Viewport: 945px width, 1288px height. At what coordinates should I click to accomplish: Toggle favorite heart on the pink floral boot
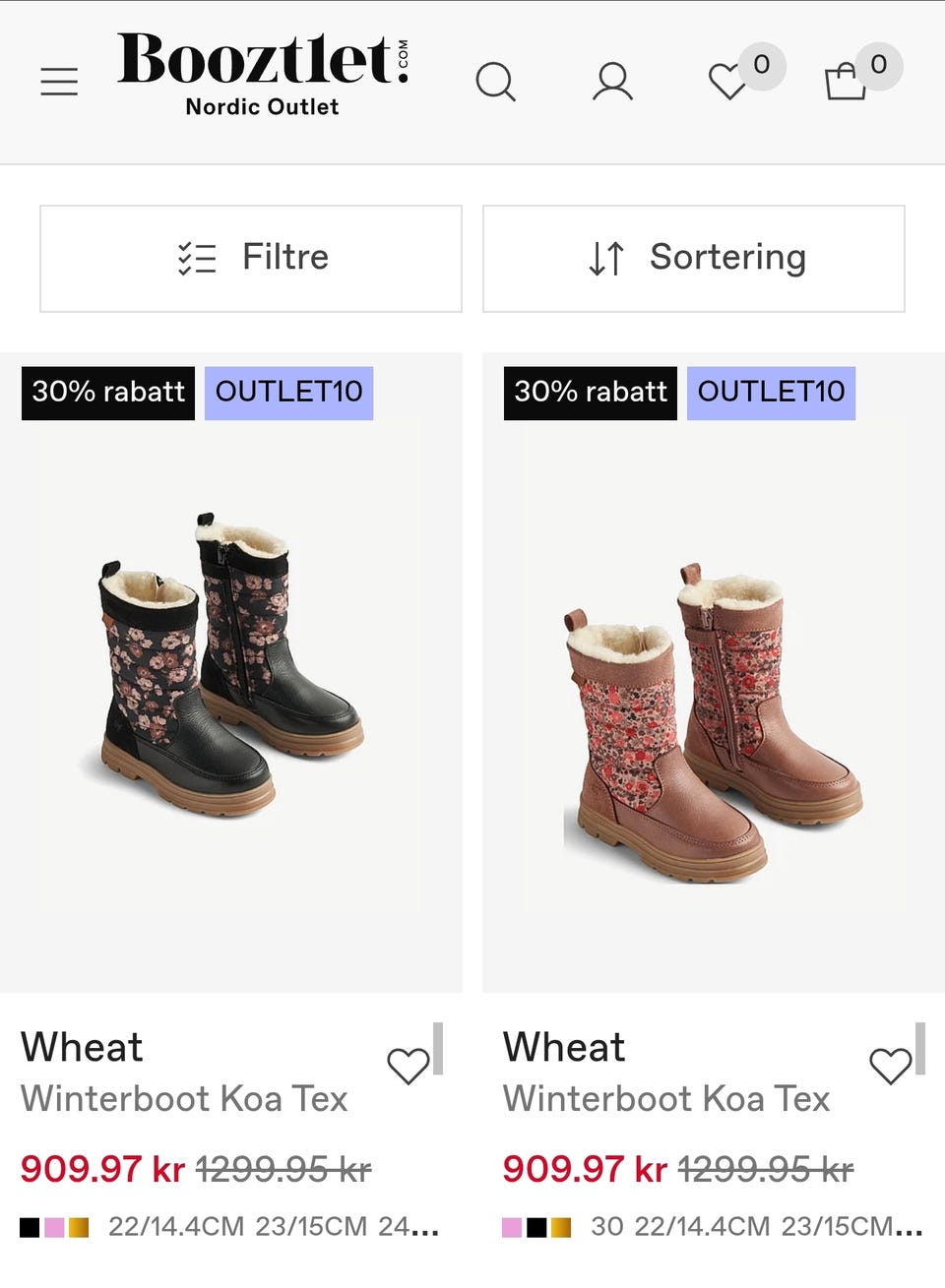[x=890, y=1066]
